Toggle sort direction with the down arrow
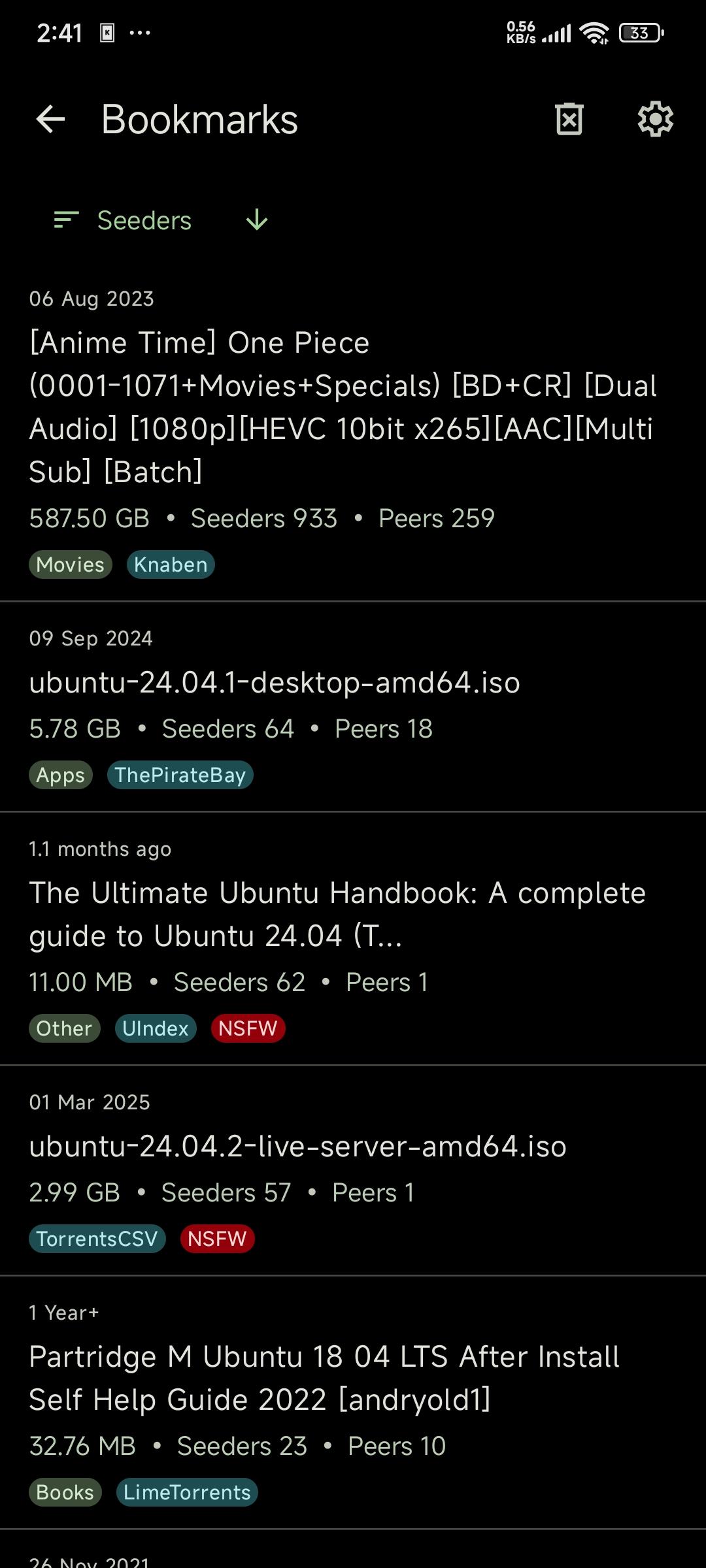The width and height of the screenshot is (706, 1568). [x=257, y=221]
